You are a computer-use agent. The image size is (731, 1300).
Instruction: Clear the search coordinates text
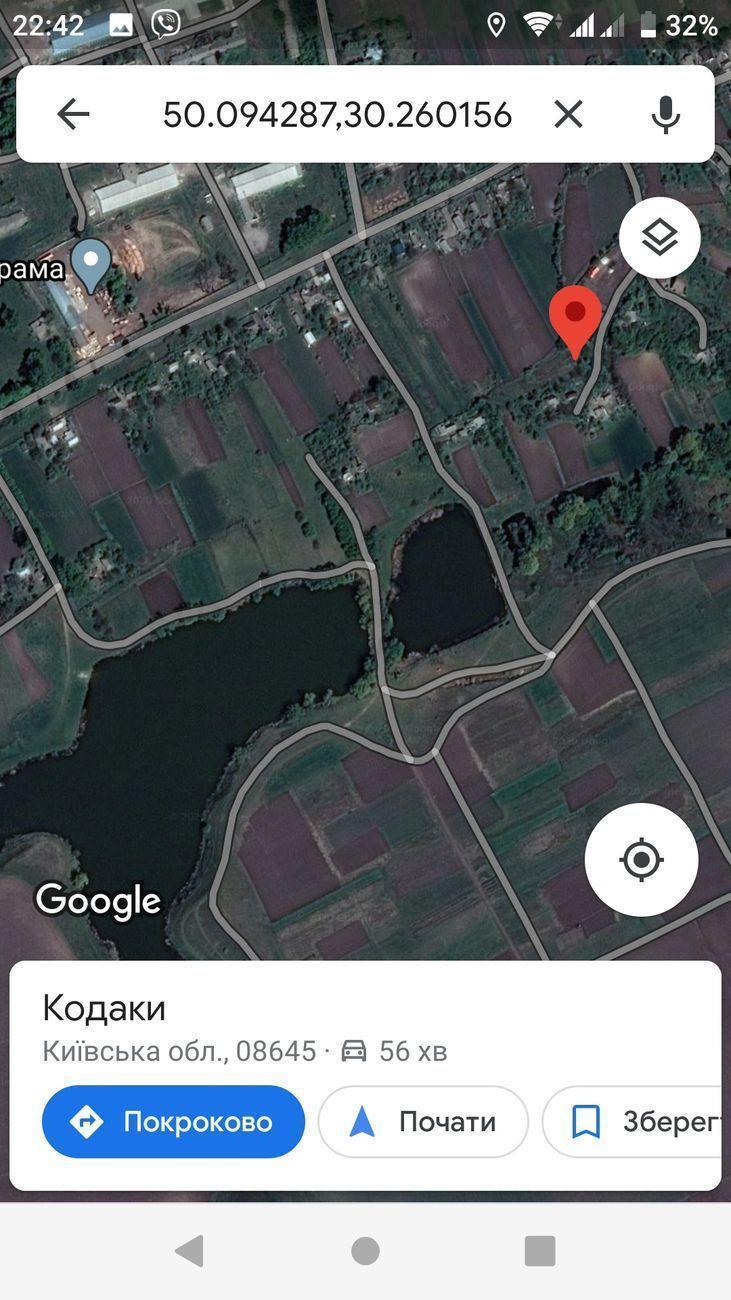[x=568, y=114]
